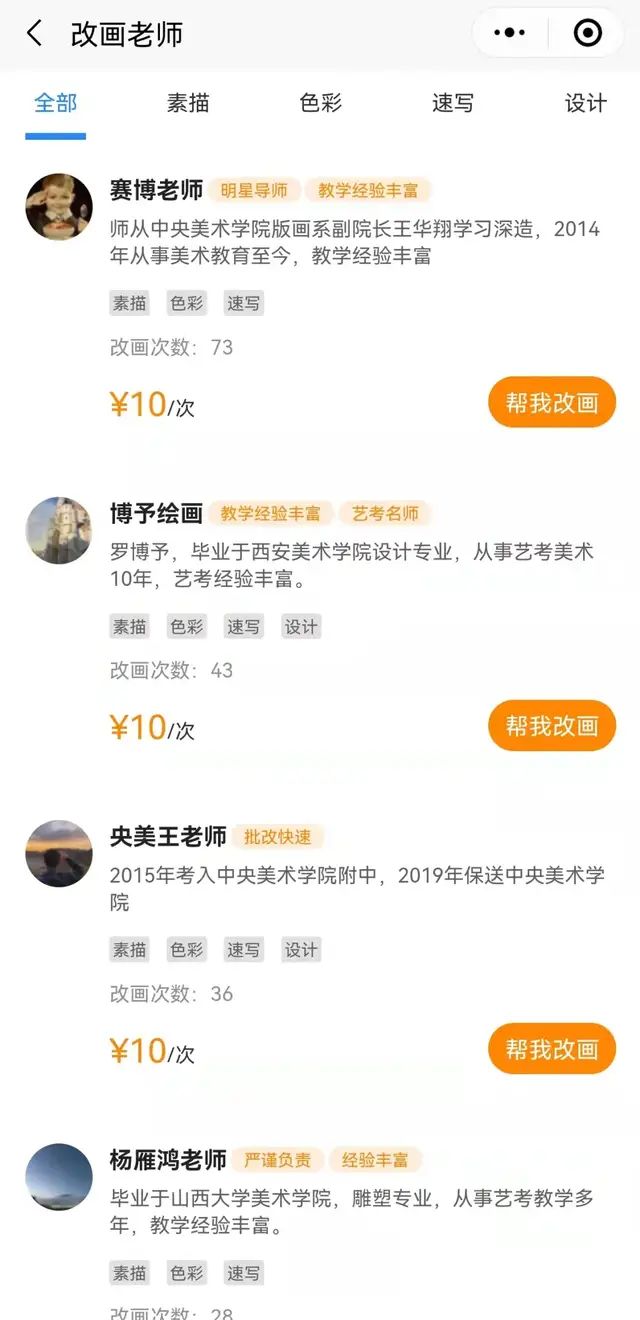640x1320 pixels.
Task: Switch to the 色彩 tab
Action: pos(320,103)
